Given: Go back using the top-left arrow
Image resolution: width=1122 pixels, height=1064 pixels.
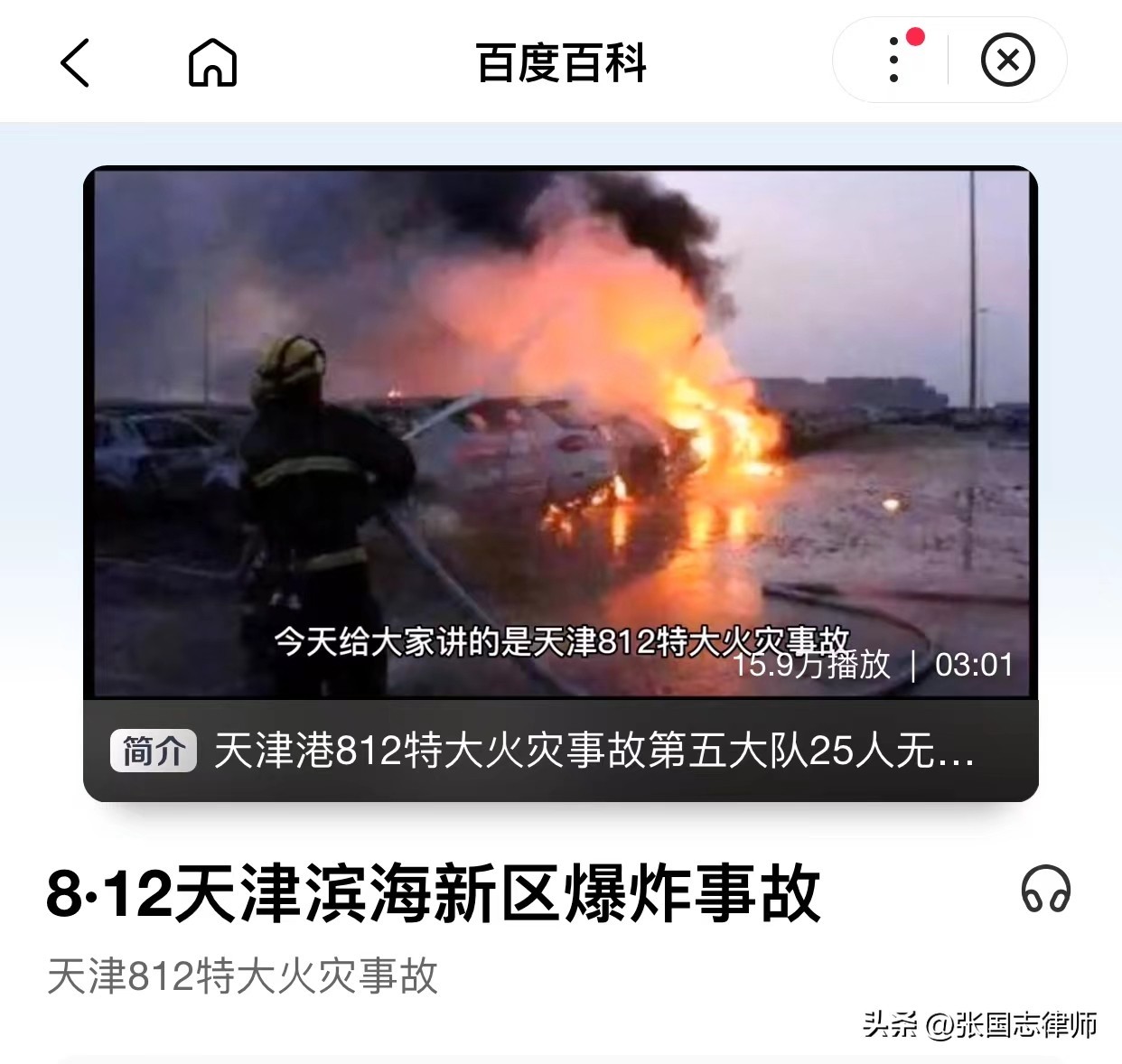Looking at the screenshot, I should (x=76, y=62).
